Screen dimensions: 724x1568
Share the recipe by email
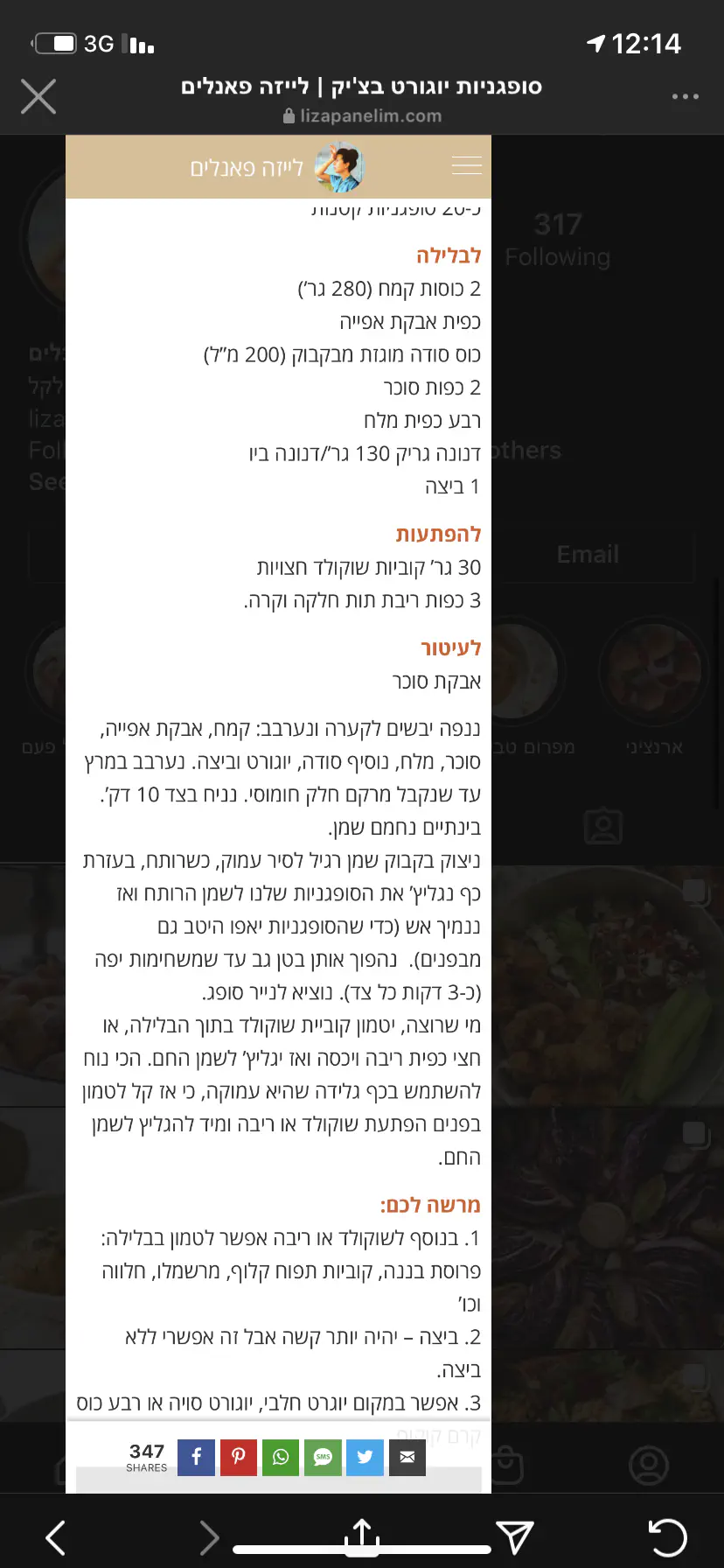pos(407,1457)
